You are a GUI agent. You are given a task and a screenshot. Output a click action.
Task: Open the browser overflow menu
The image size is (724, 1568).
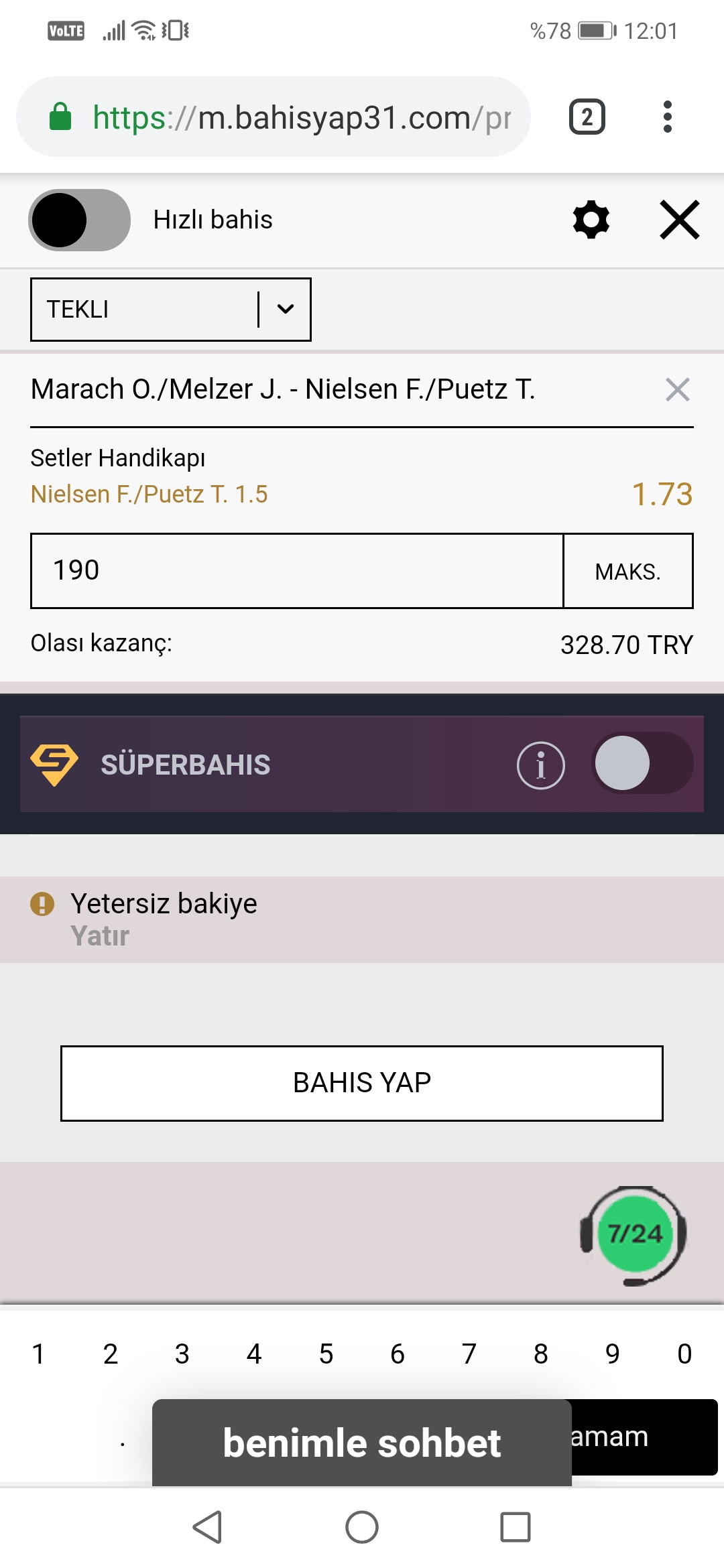tap(667, 117)
